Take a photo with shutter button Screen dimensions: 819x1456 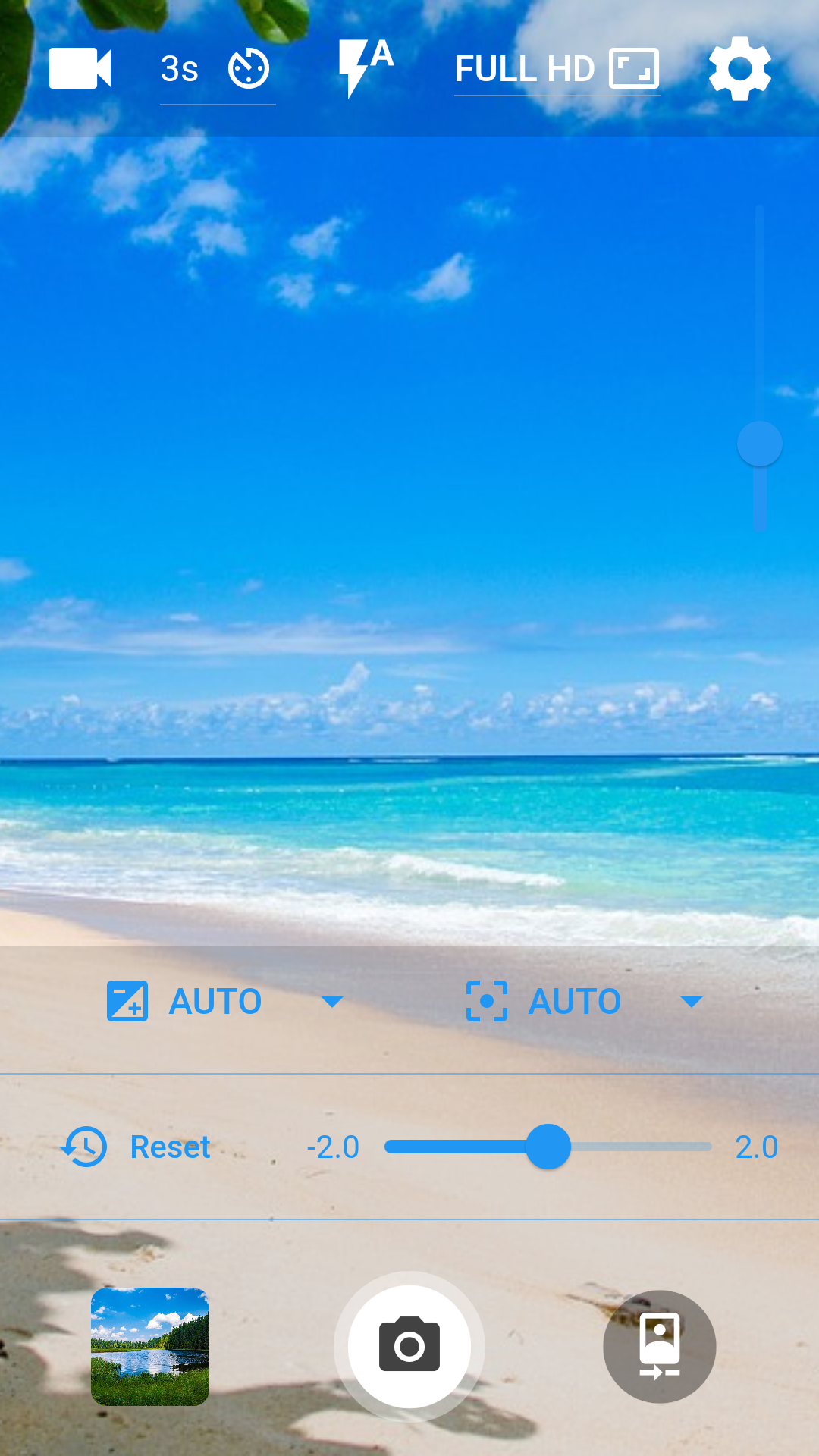tap(409, 1346)
